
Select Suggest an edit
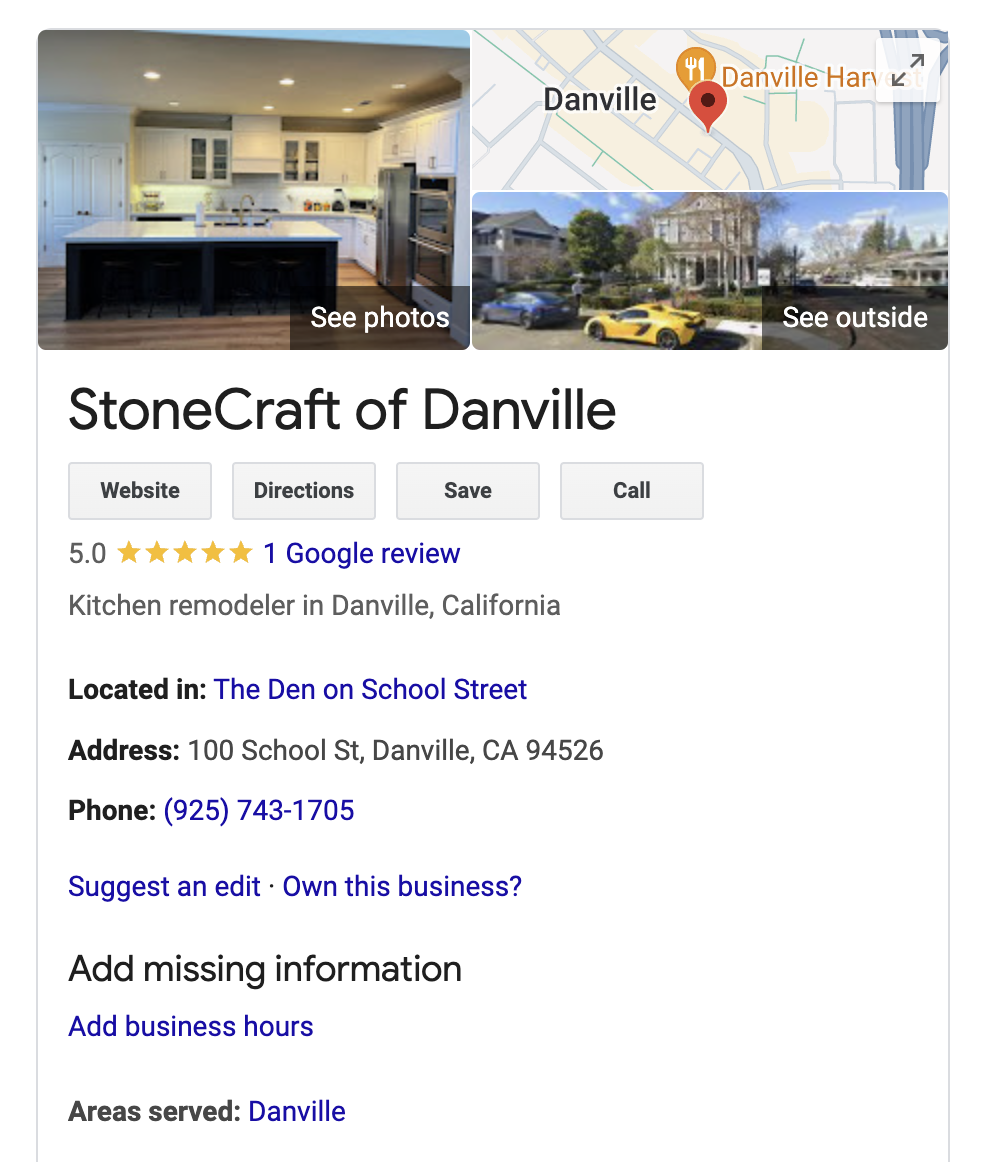pos(164,887)
